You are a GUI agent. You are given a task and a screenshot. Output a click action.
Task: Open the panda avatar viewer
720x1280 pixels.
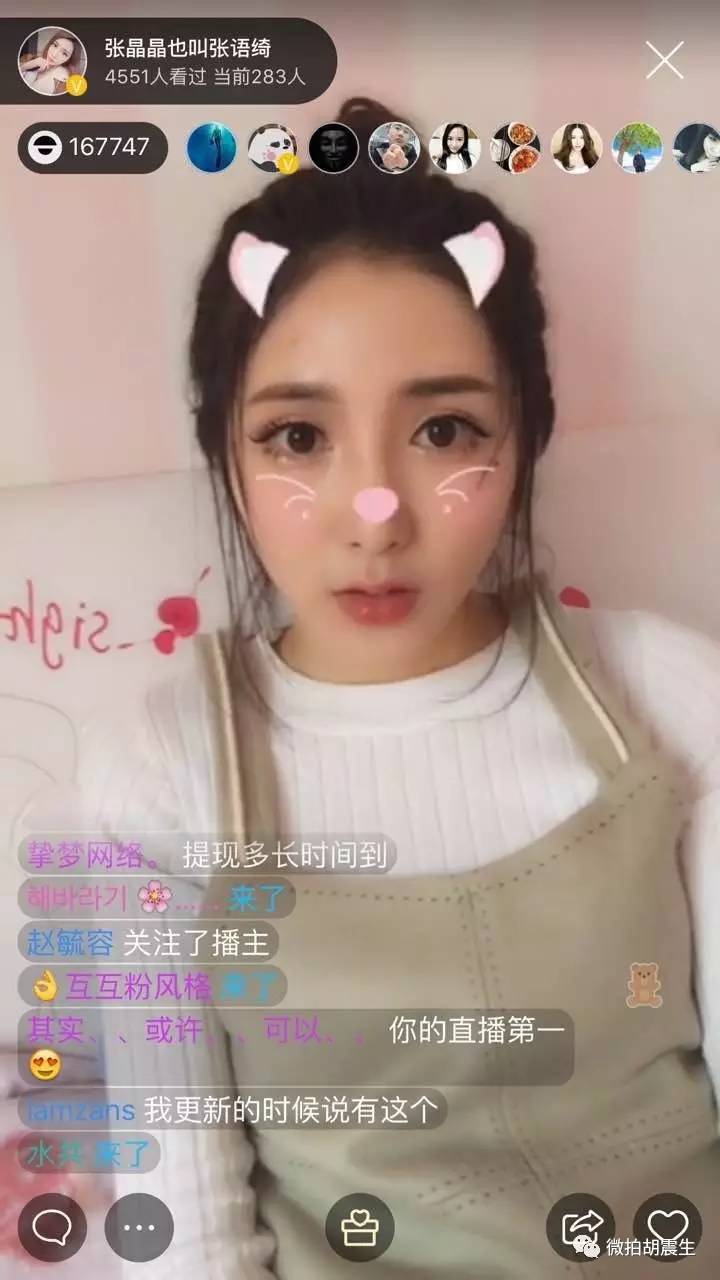pos(272,148)
